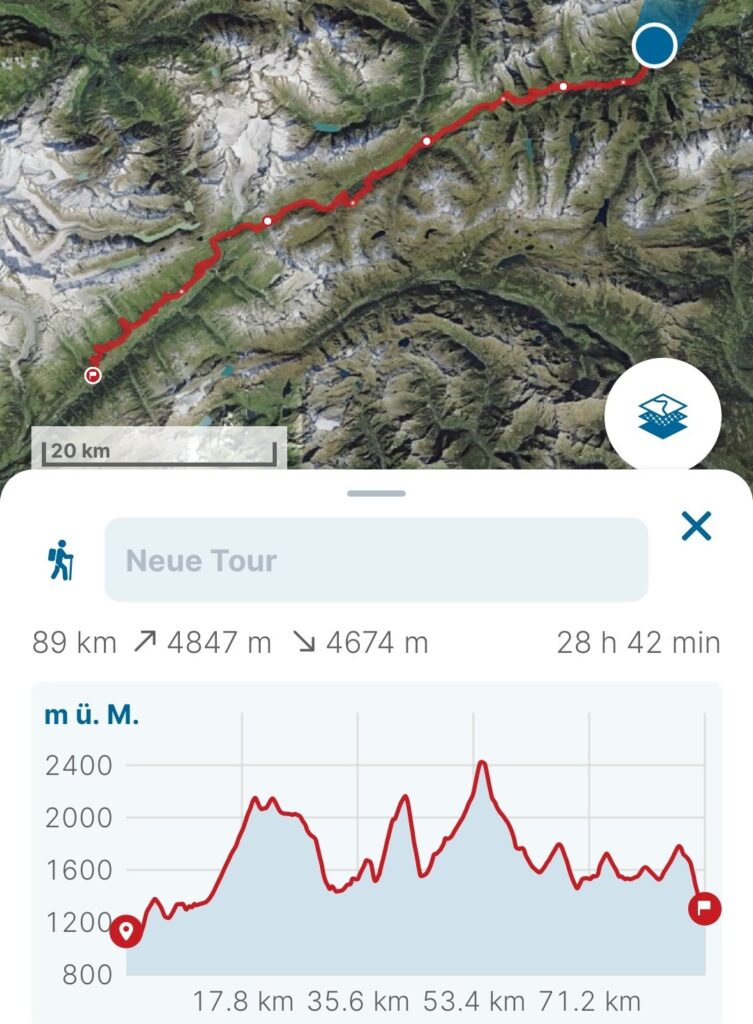
Task: Change the hiking activity type icon
Action: (x=61, y=560)
